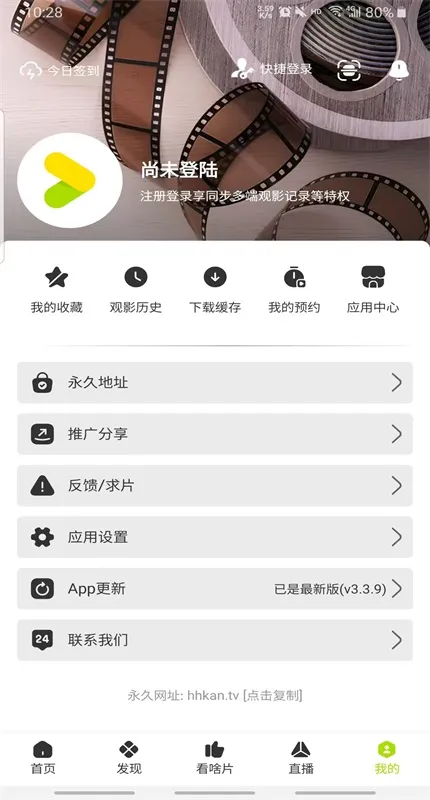Open the 推广分享 row
The image size is (430, 800).
coord(215,434)
